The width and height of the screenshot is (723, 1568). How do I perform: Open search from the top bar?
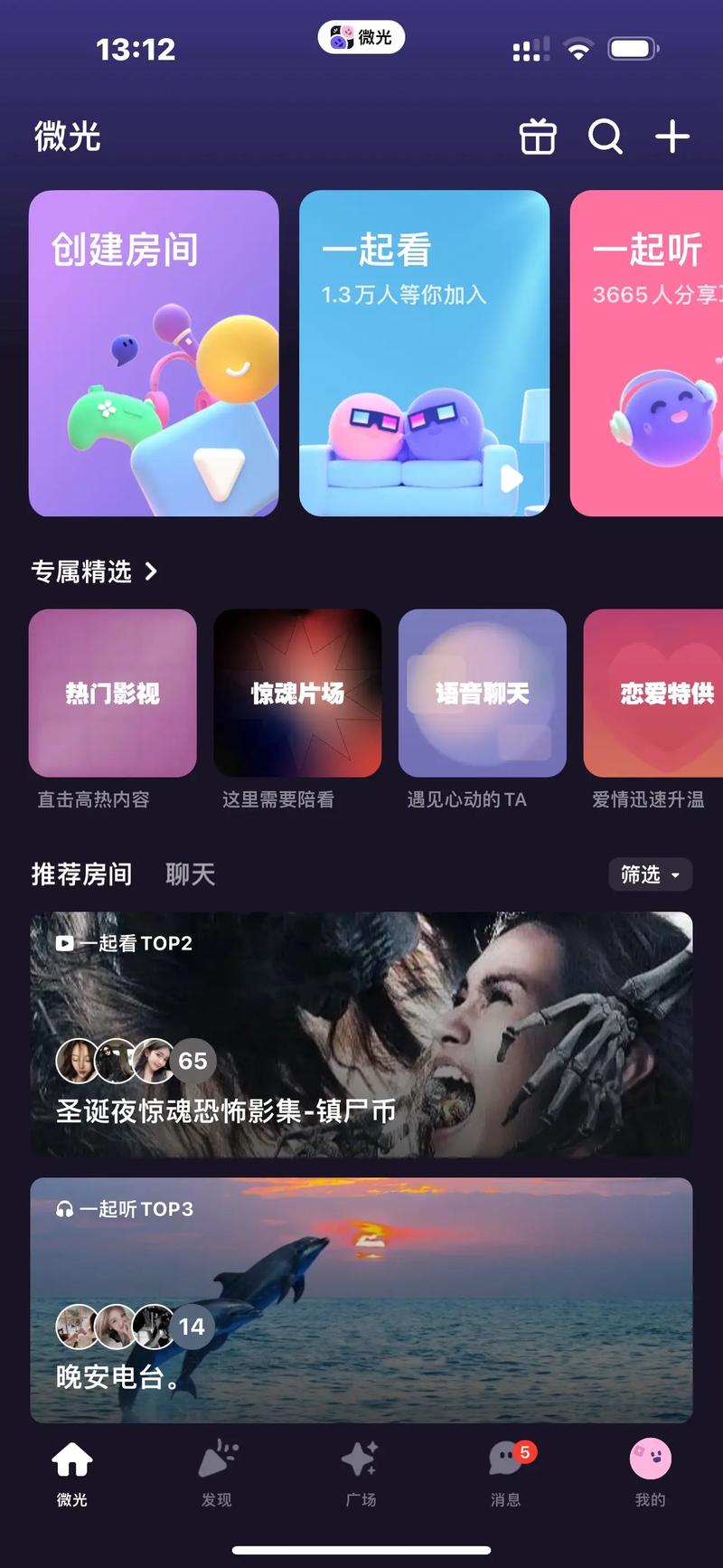[x=605, y=137]
